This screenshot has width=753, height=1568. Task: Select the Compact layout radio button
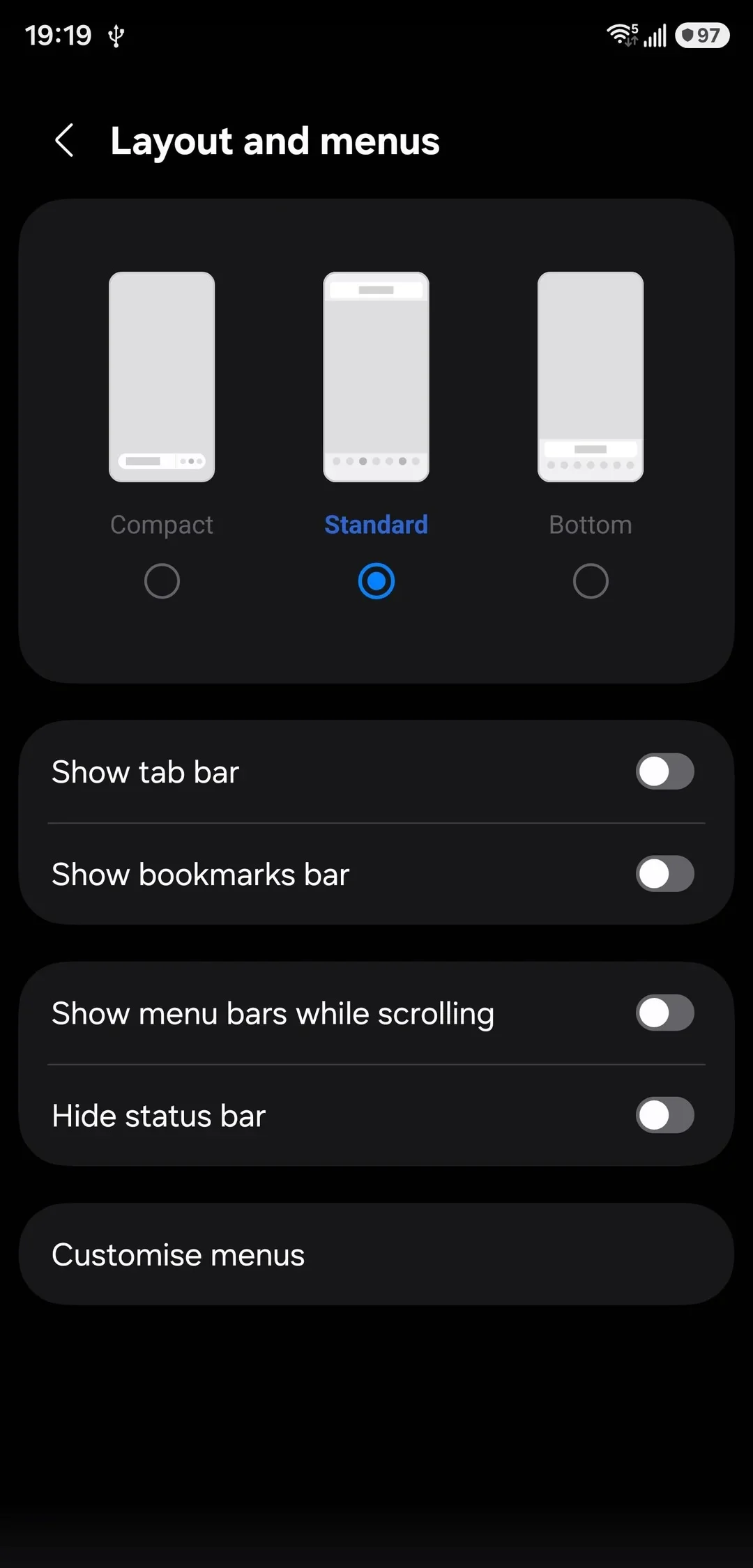coord(162,581)
